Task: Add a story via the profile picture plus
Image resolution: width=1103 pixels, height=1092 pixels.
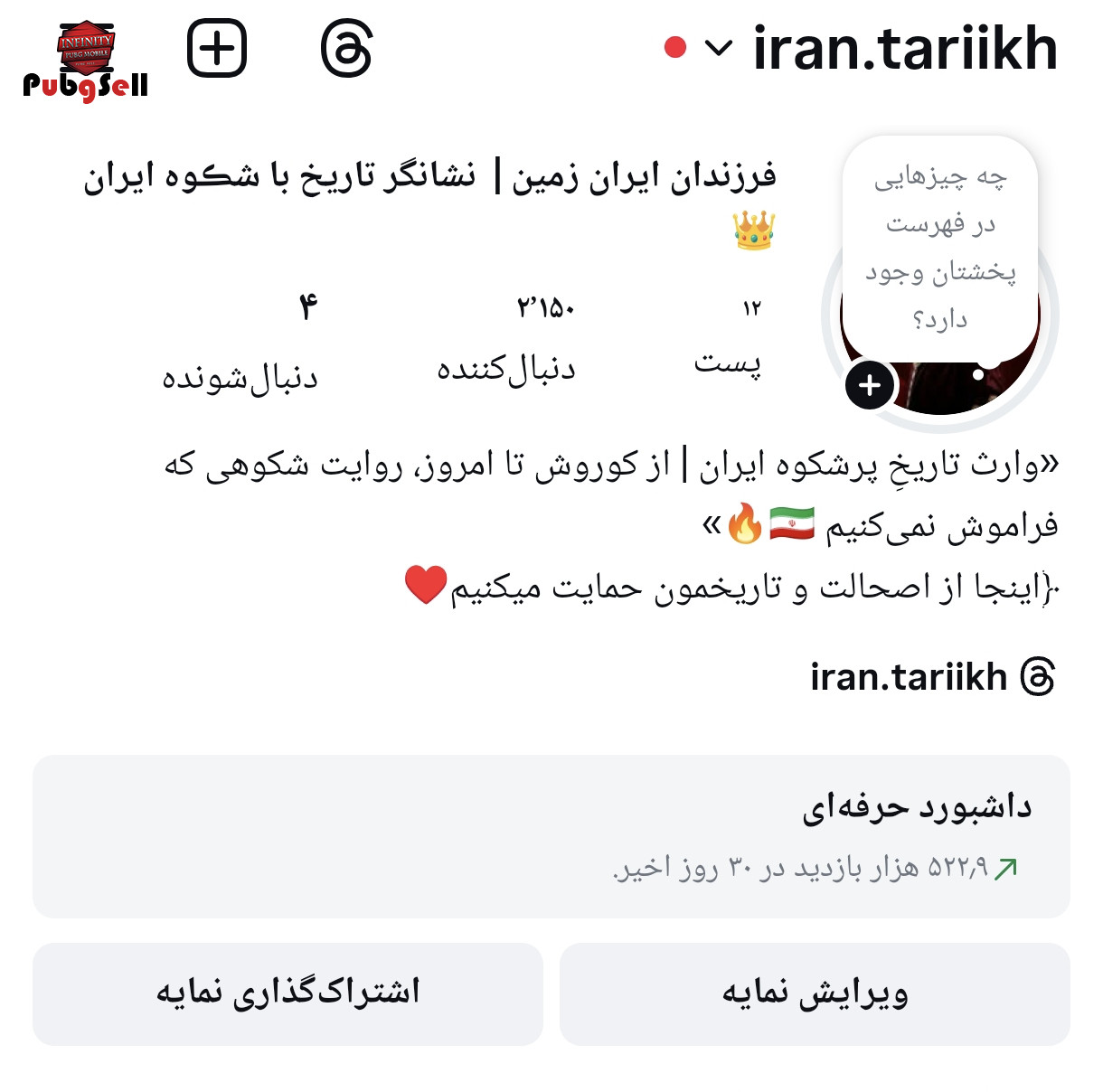Action: click(870, 385)
